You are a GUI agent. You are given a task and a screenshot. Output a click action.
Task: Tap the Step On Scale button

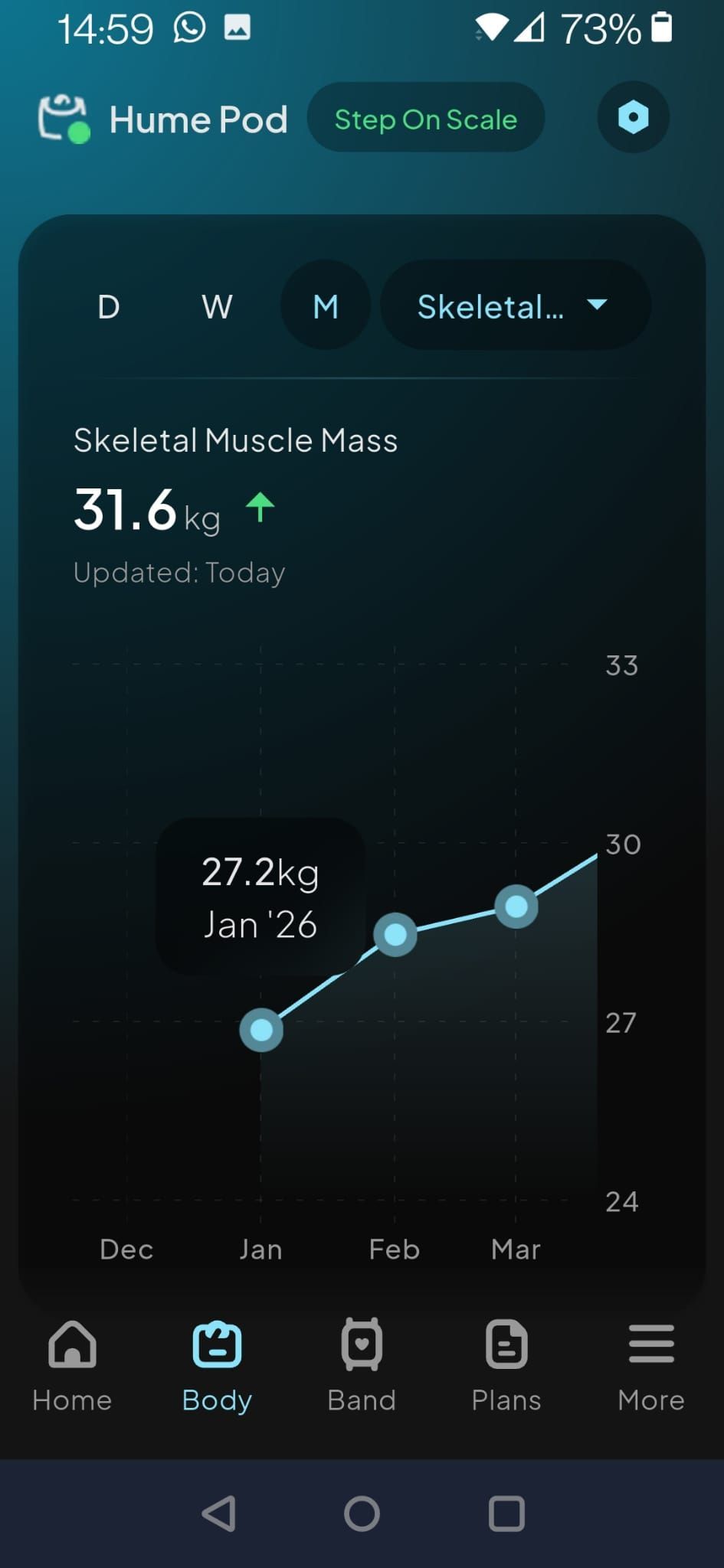tap(426, 118)
